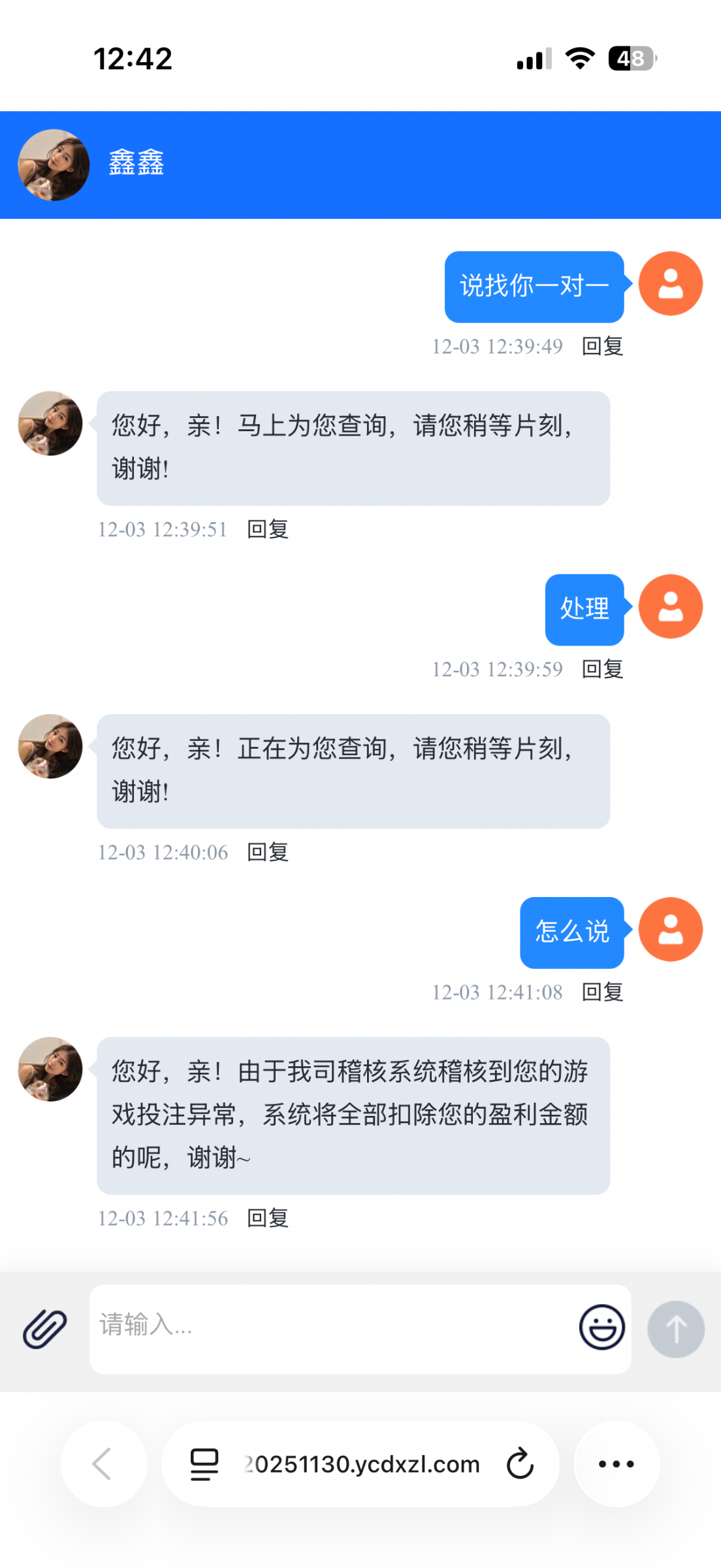Tap the attachment paperclip icon
721x1568 pixels.
pyautogui.click(x=44, y=1329)
